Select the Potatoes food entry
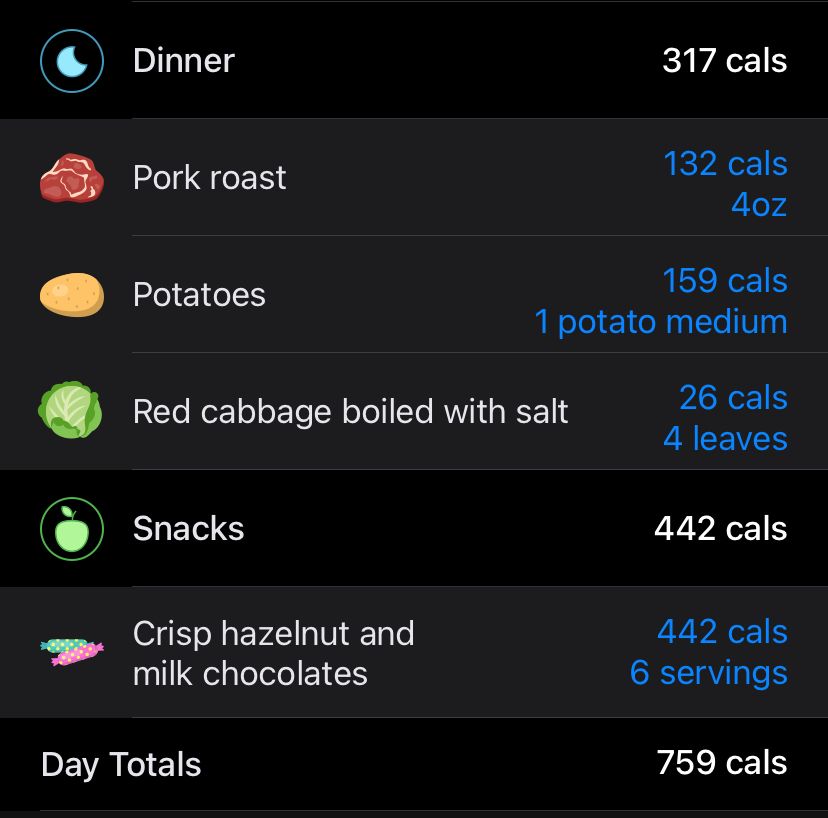 [200, 295]
